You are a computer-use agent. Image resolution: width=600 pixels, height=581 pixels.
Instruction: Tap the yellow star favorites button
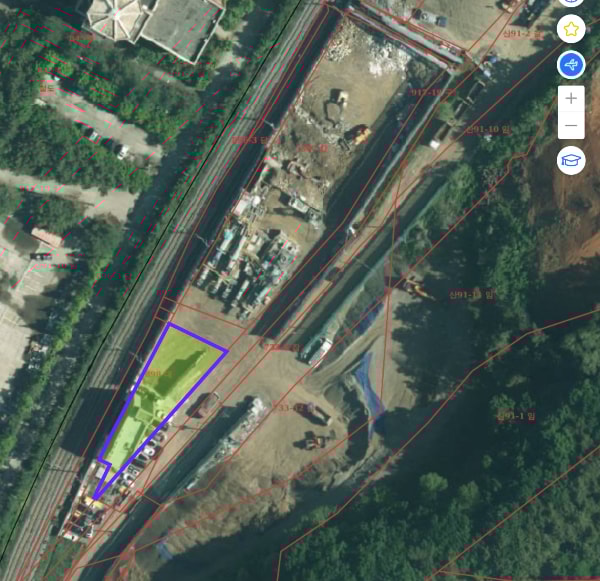coord(571,28)
